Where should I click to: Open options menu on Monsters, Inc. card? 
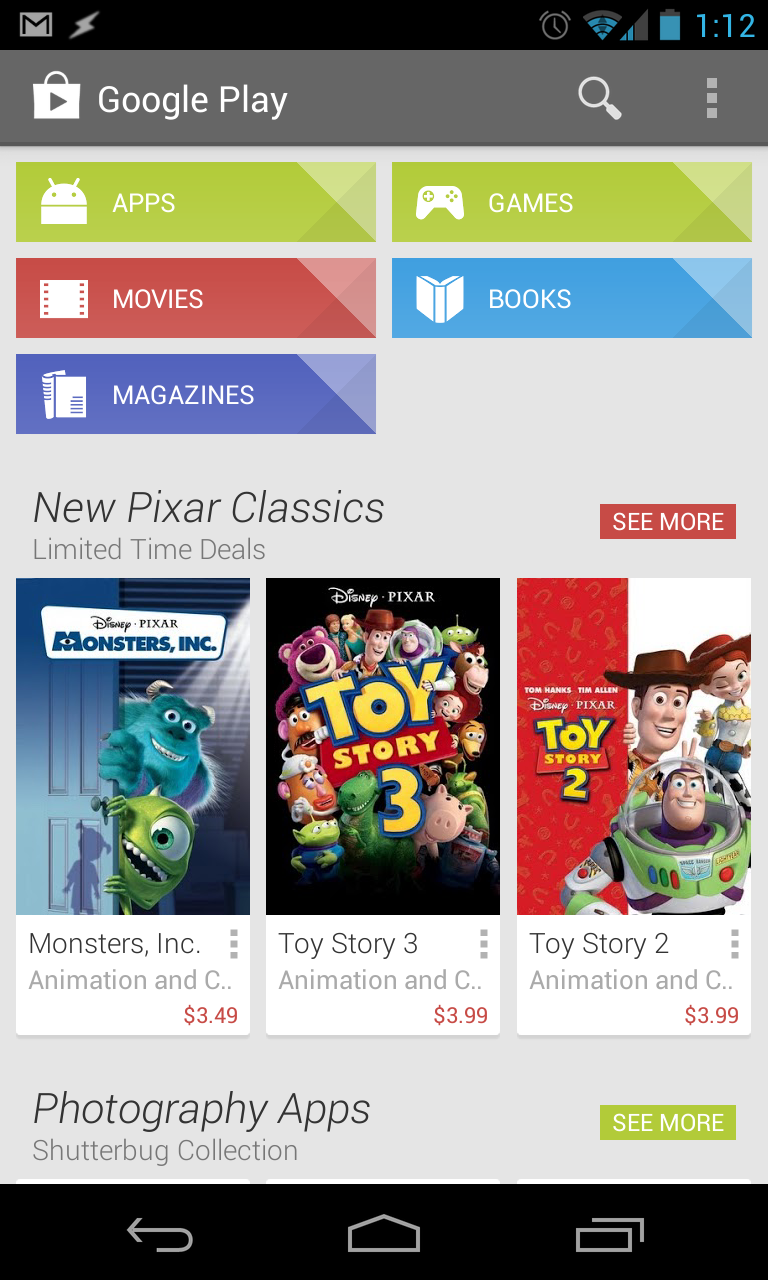[x=233, y=944]
